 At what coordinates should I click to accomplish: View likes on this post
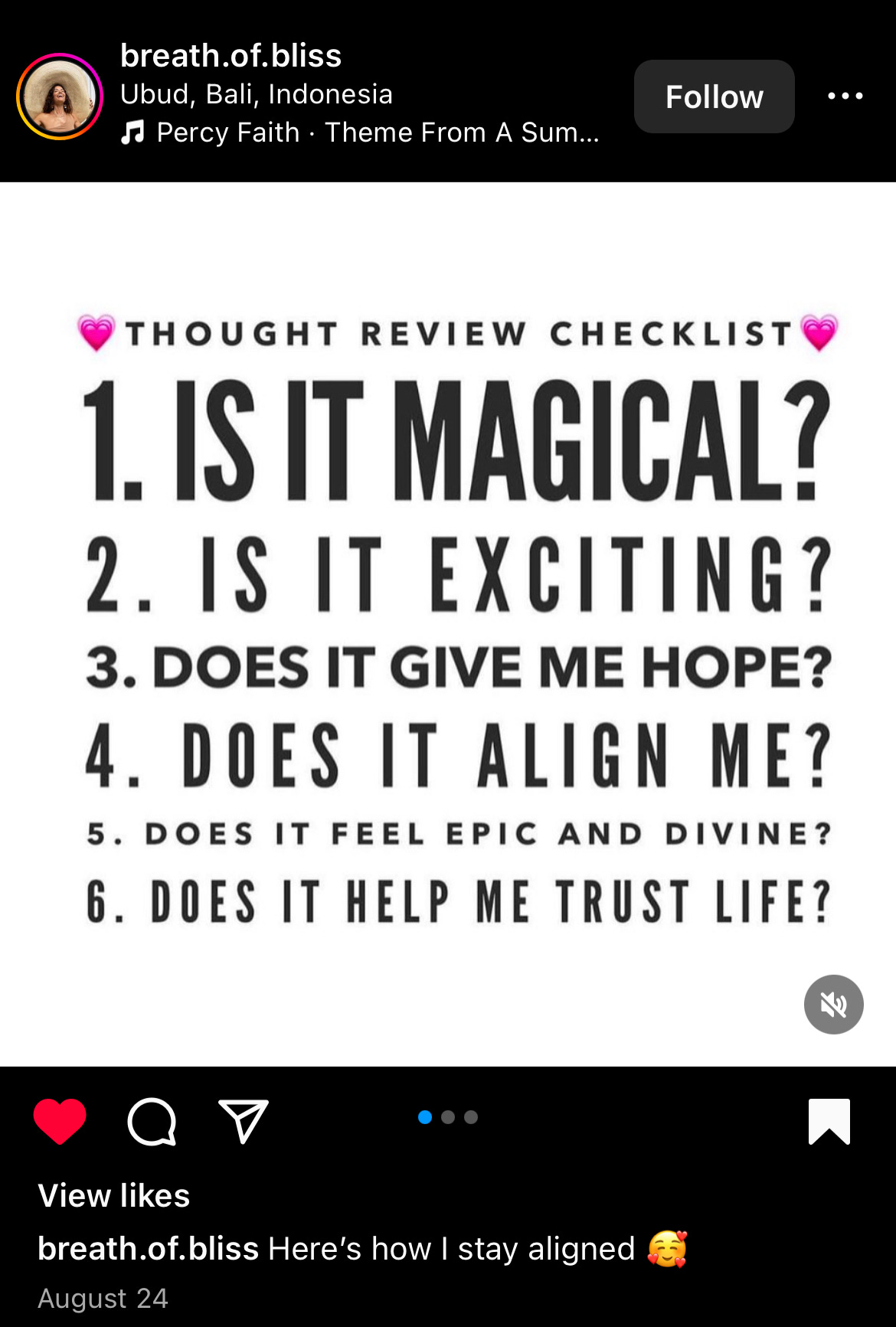click(x=114, y=1195)
